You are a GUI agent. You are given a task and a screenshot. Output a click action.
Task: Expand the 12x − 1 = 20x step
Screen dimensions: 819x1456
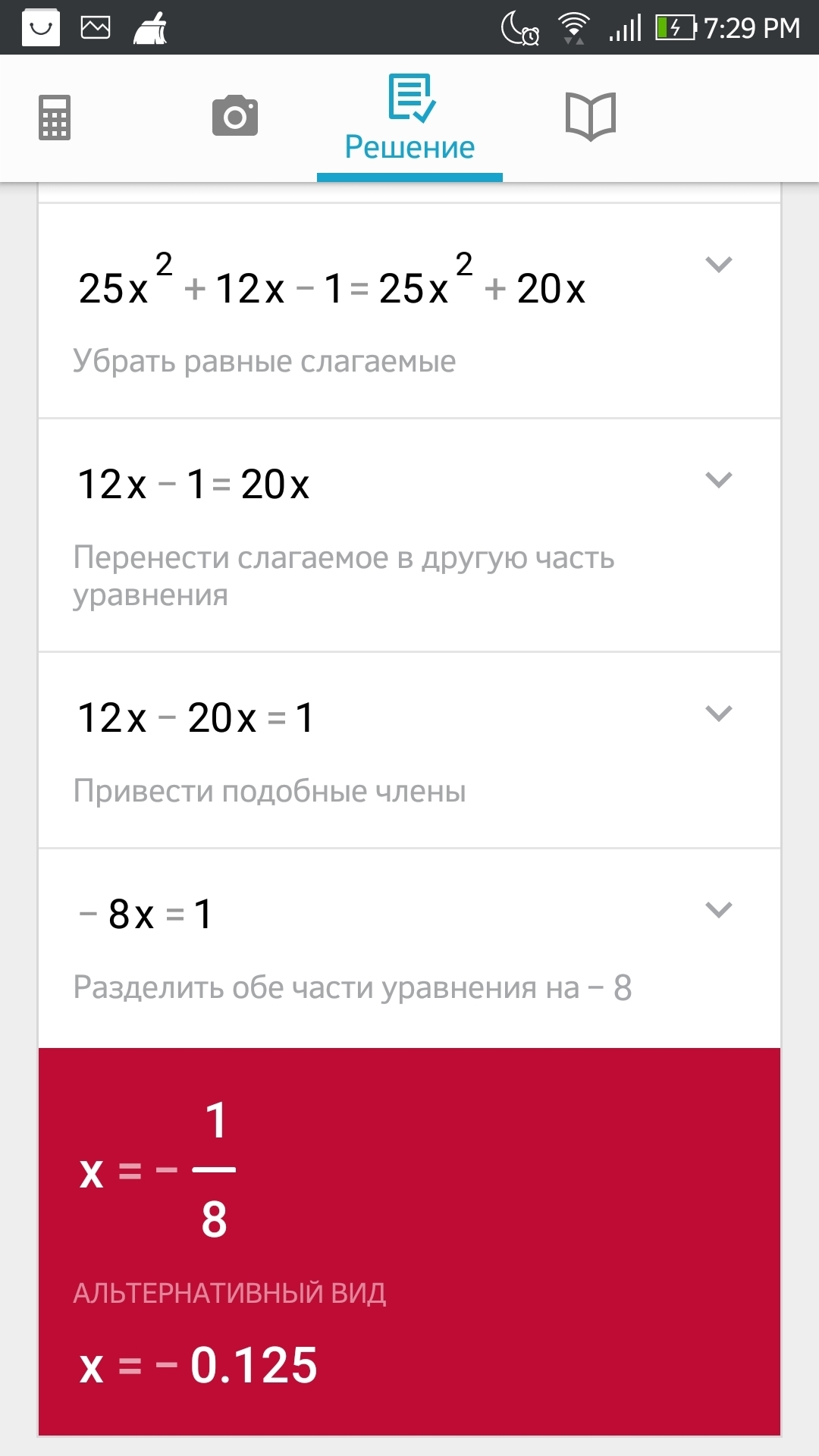click(x=718, y=480)
